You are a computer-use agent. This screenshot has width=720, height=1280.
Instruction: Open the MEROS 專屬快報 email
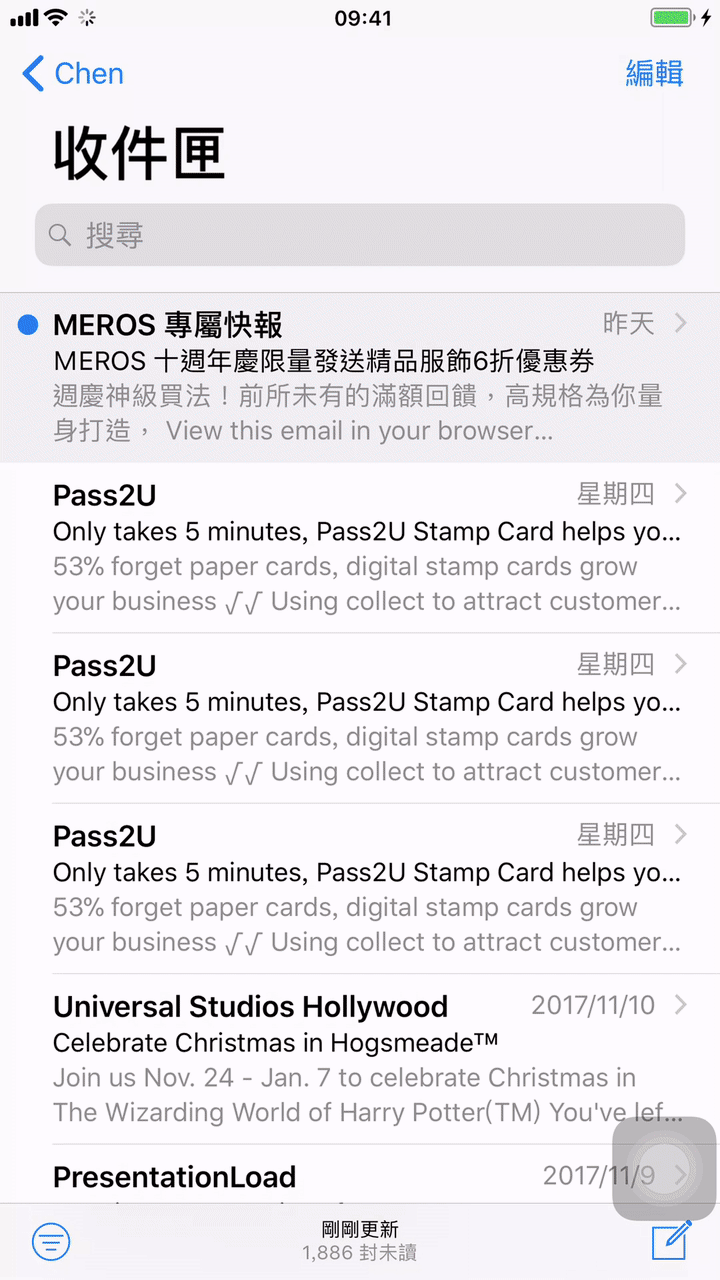(x=360, y=378)
